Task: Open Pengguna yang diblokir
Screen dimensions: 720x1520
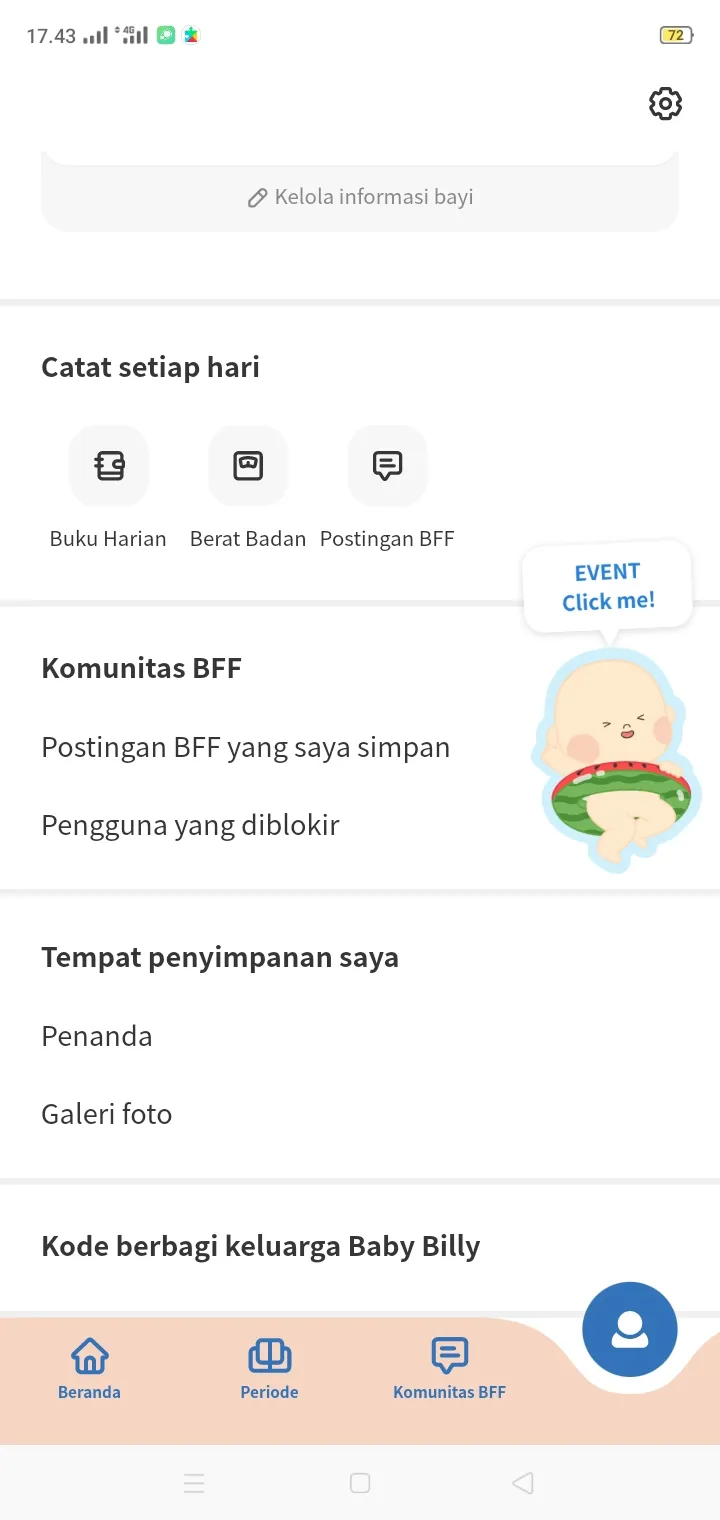Action: pyautogui.click(x=191, y=826)
